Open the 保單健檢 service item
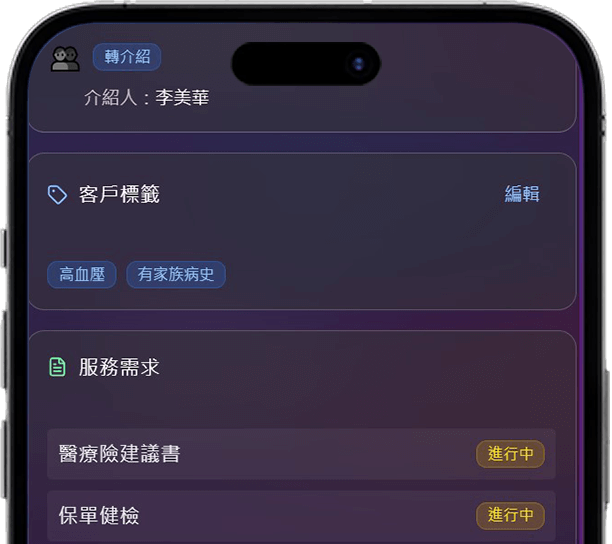 click(x=300, y=516)
